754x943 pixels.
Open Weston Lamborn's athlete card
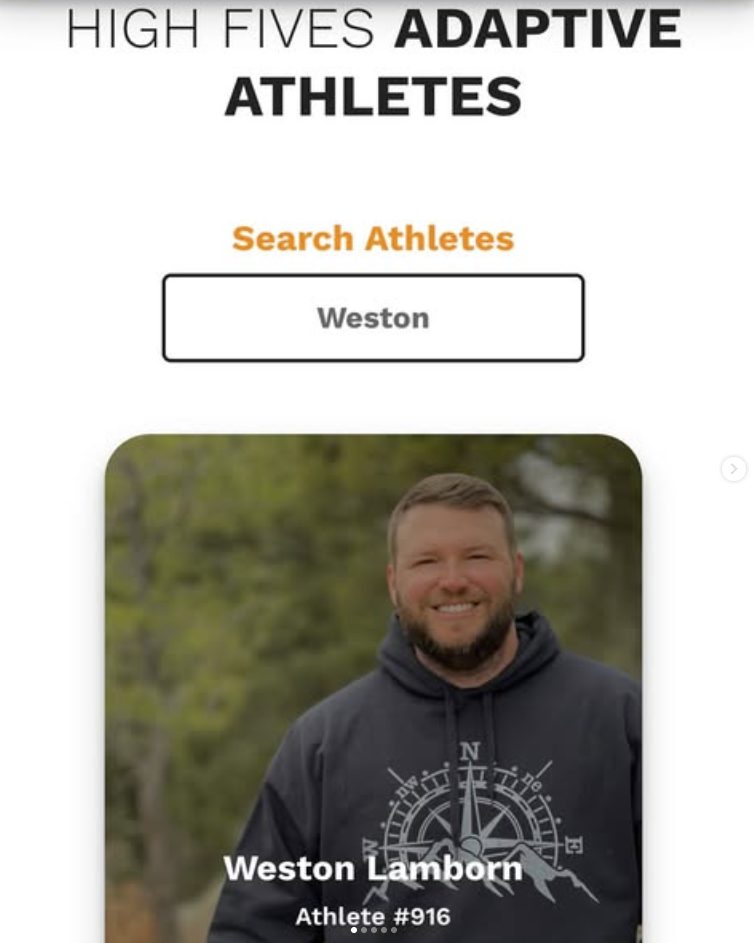click(373, 690)
